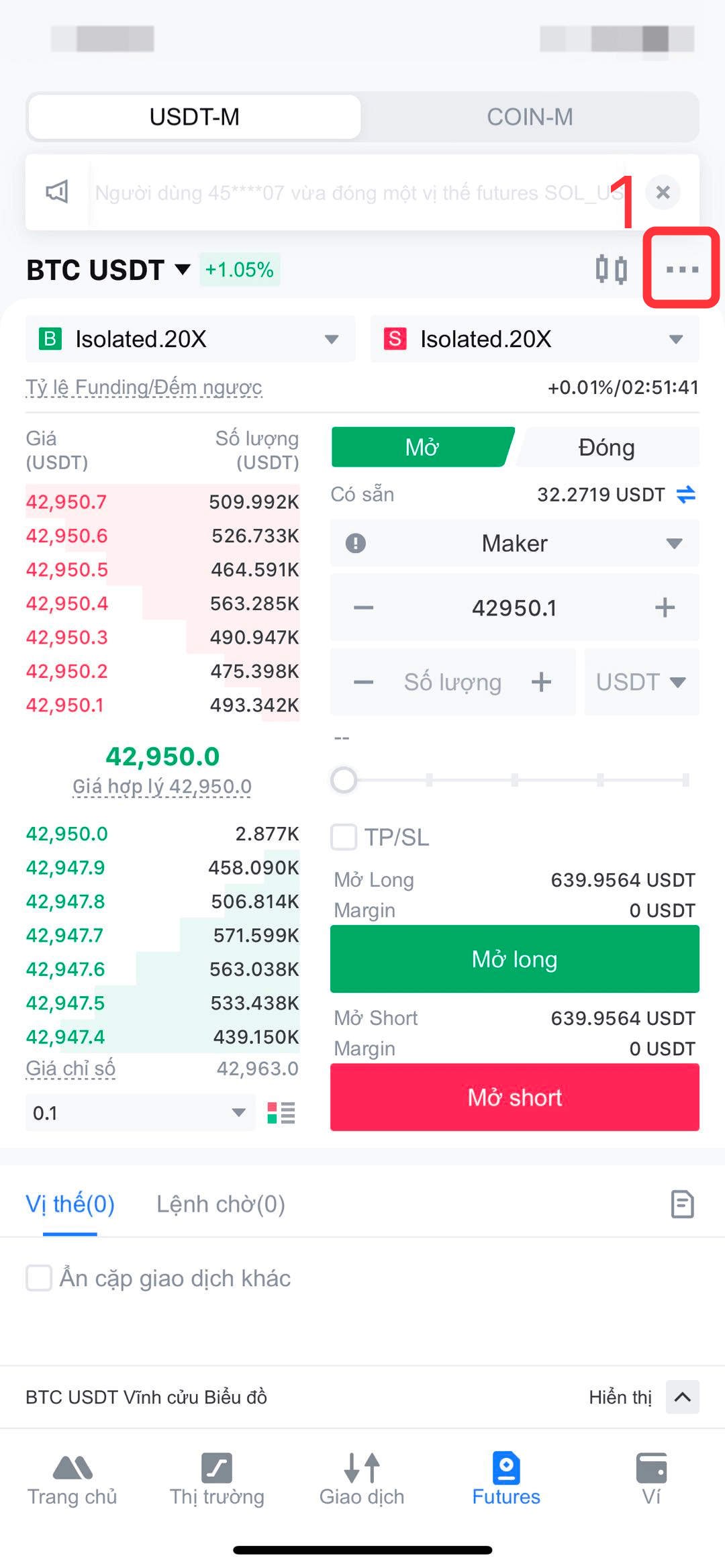Change the sell-side Isolated 20X leverage
This screenshot has width=725, height=1568.
tap(535, 339)
